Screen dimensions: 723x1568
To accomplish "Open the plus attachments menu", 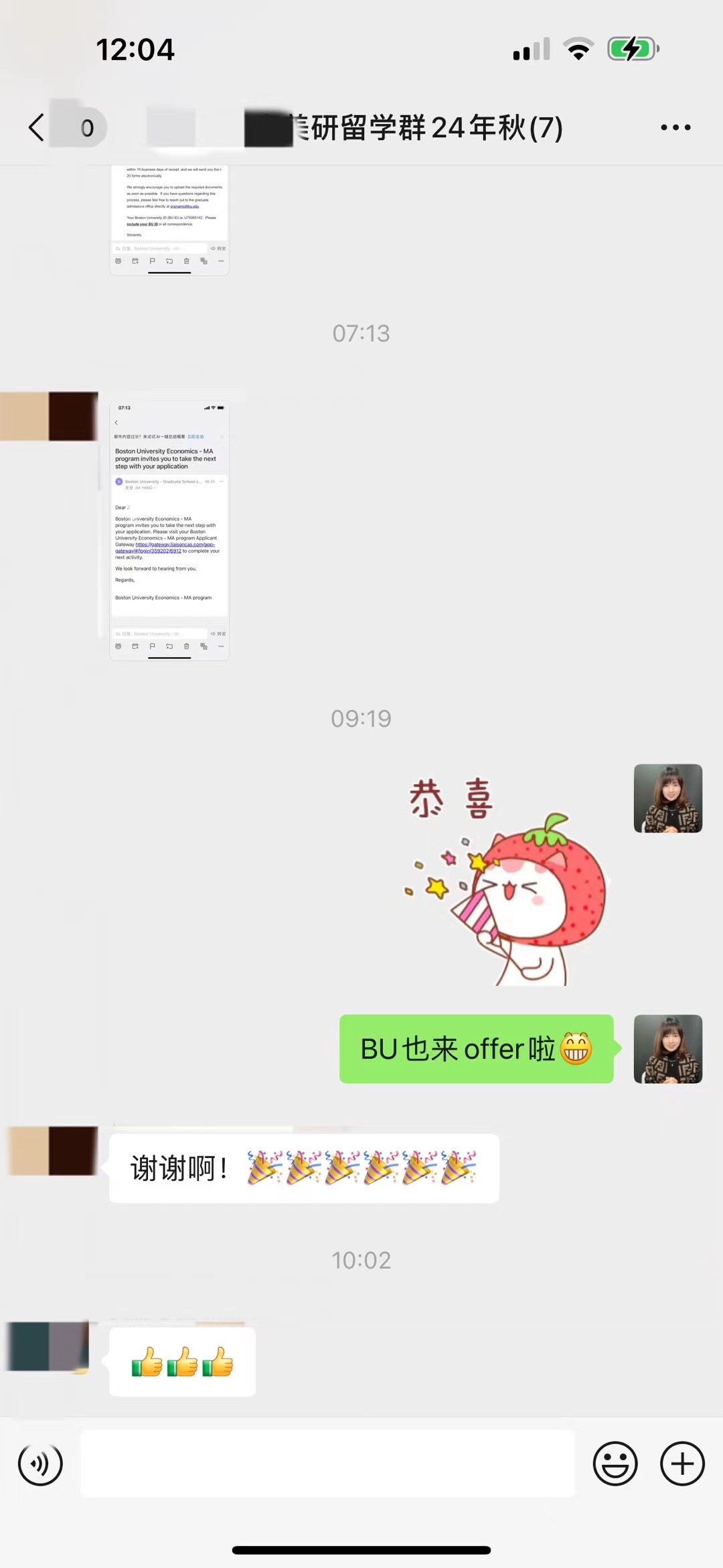I will coord(682,1464).
